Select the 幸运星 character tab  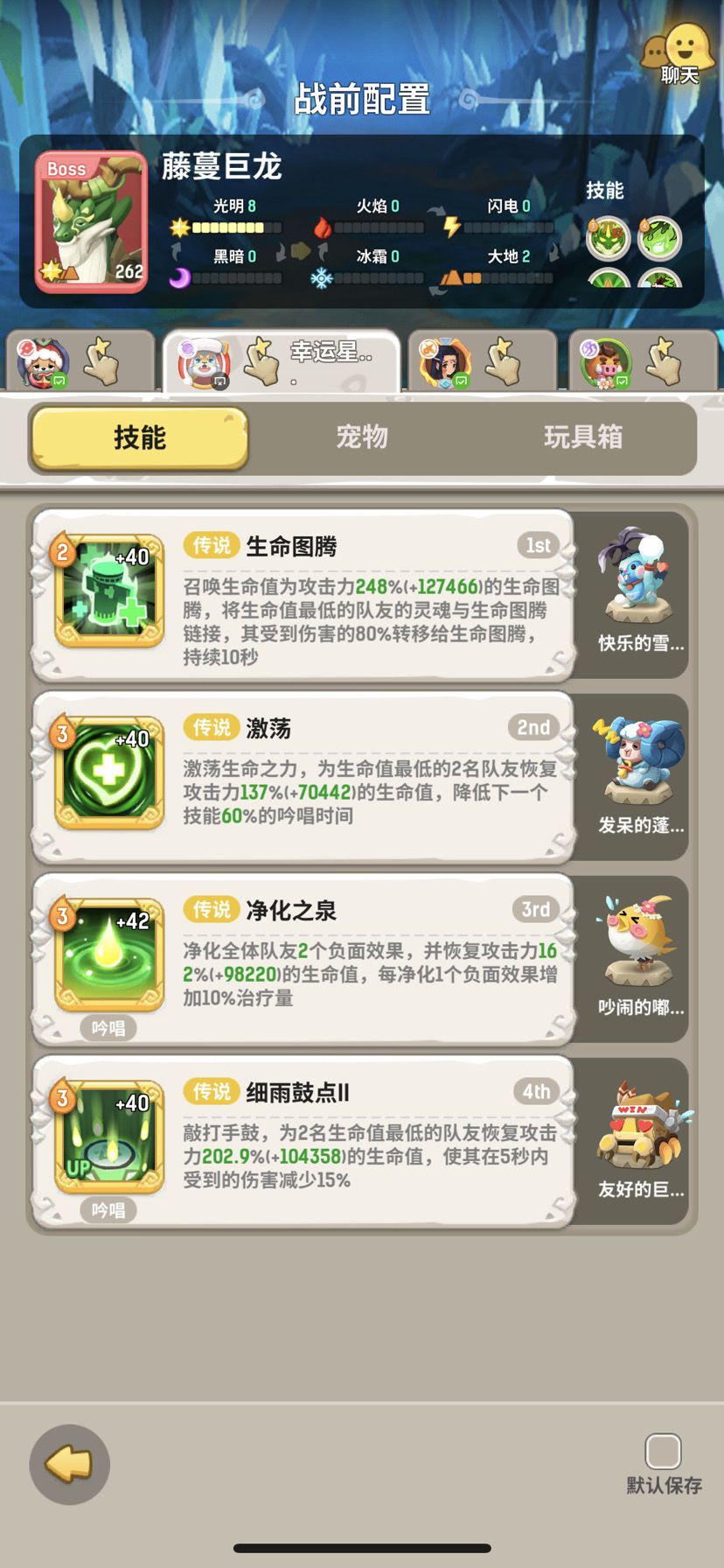pyautogui.click(x=280, y=360)
